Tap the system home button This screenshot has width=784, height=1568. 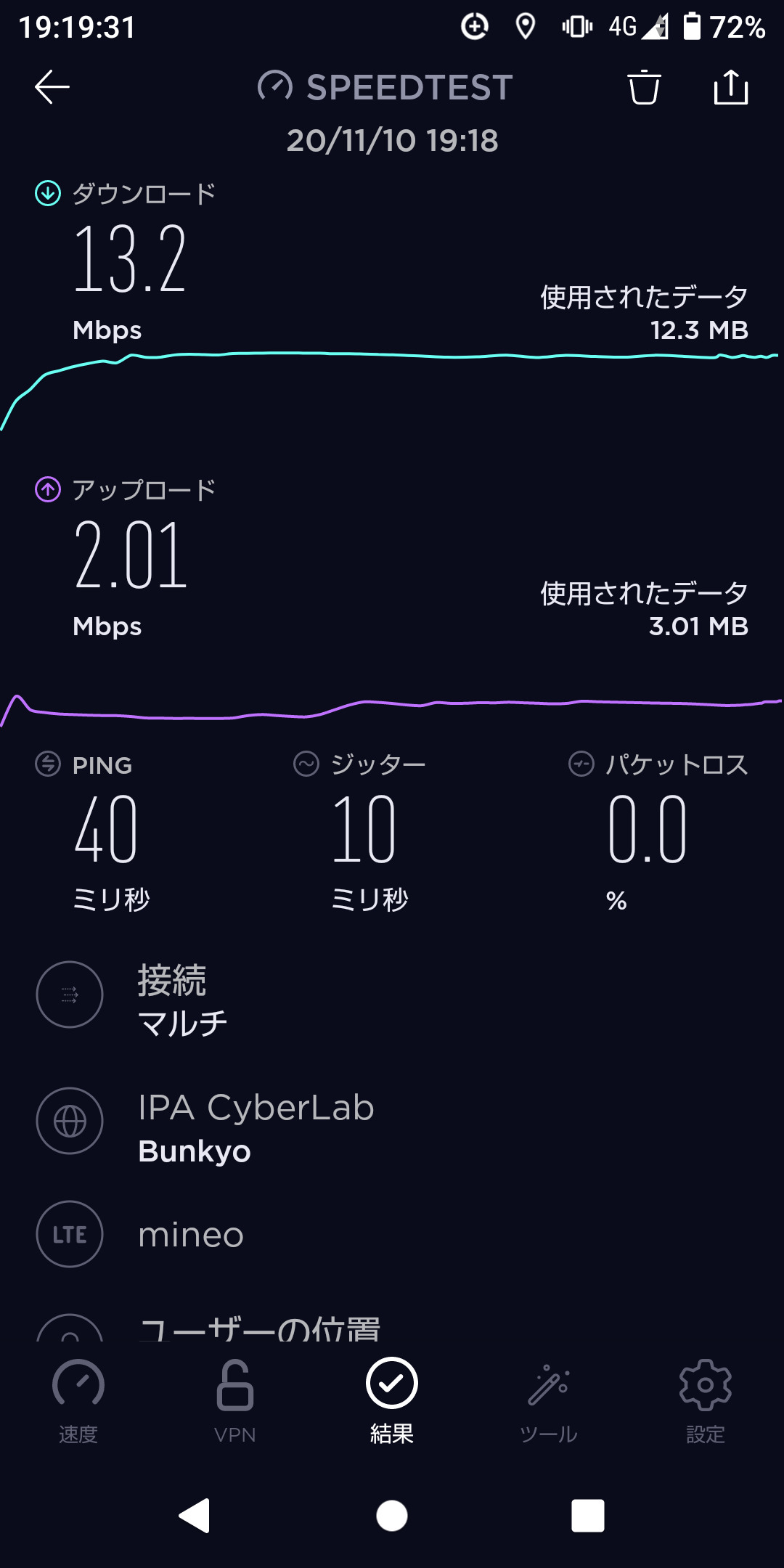point(392,1516)
